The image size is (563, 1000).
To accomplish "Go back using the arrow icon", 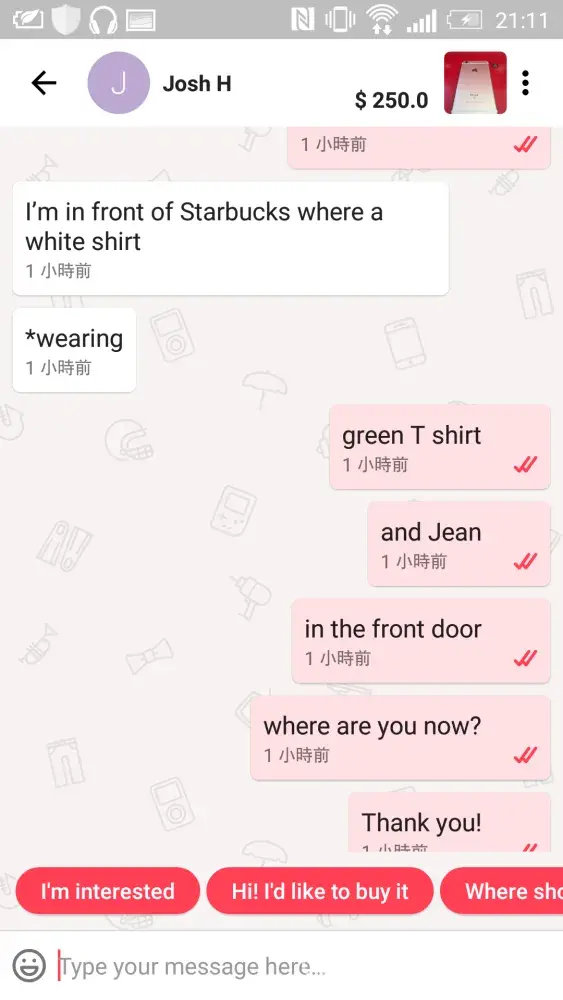I will pyautogui.click(x=44, y=83).
